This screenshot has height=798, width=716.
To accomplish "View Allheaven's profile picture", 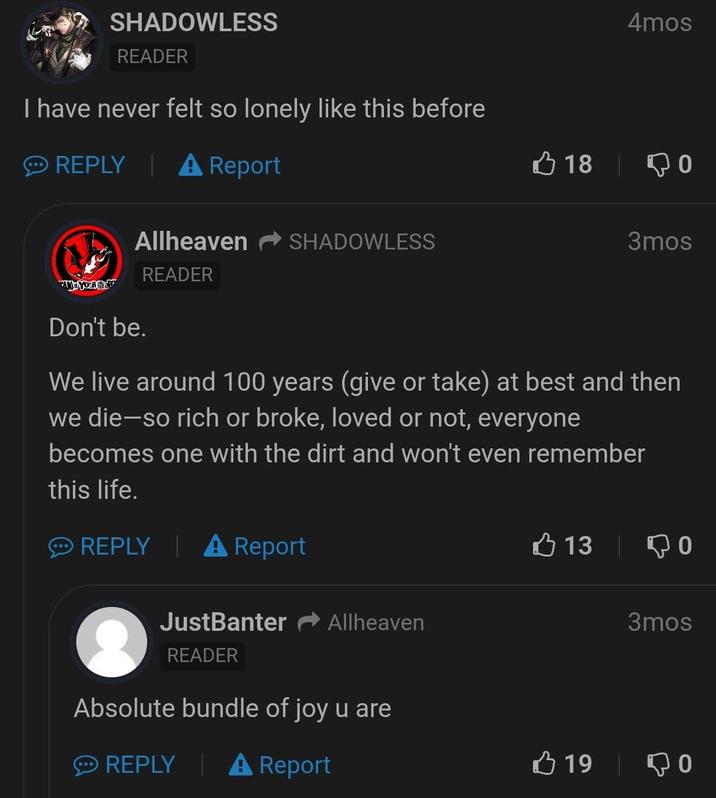I will (85, 259).
